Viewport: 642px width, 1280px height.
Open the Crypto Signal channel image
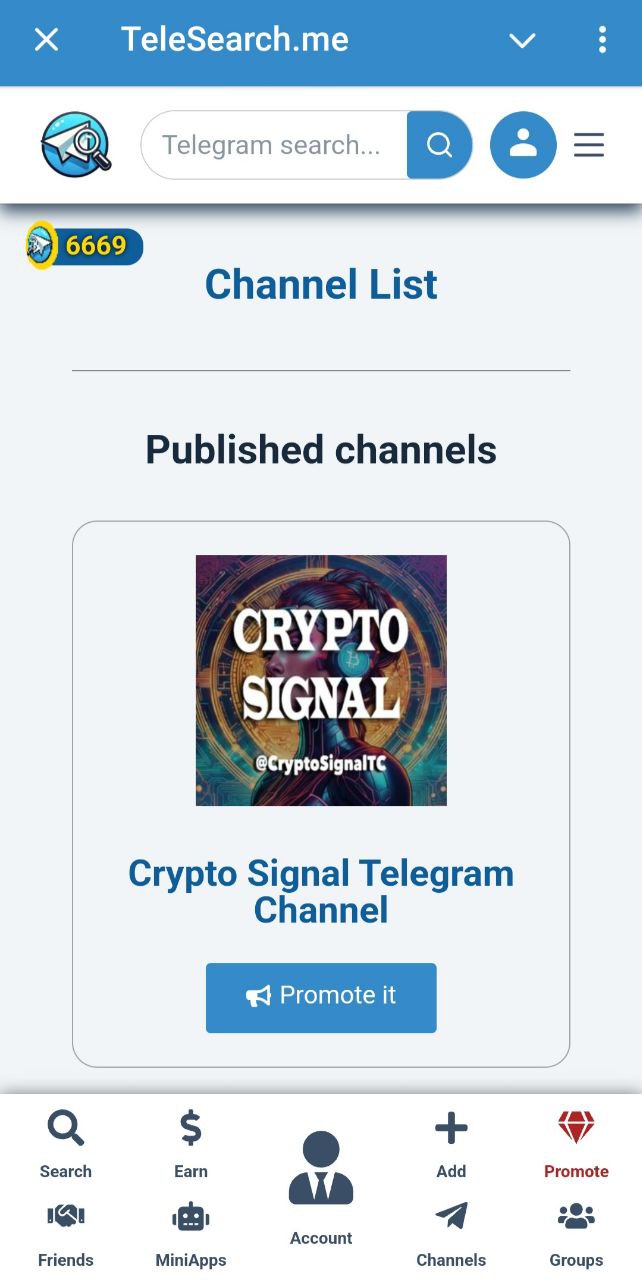tap(321, 680)
